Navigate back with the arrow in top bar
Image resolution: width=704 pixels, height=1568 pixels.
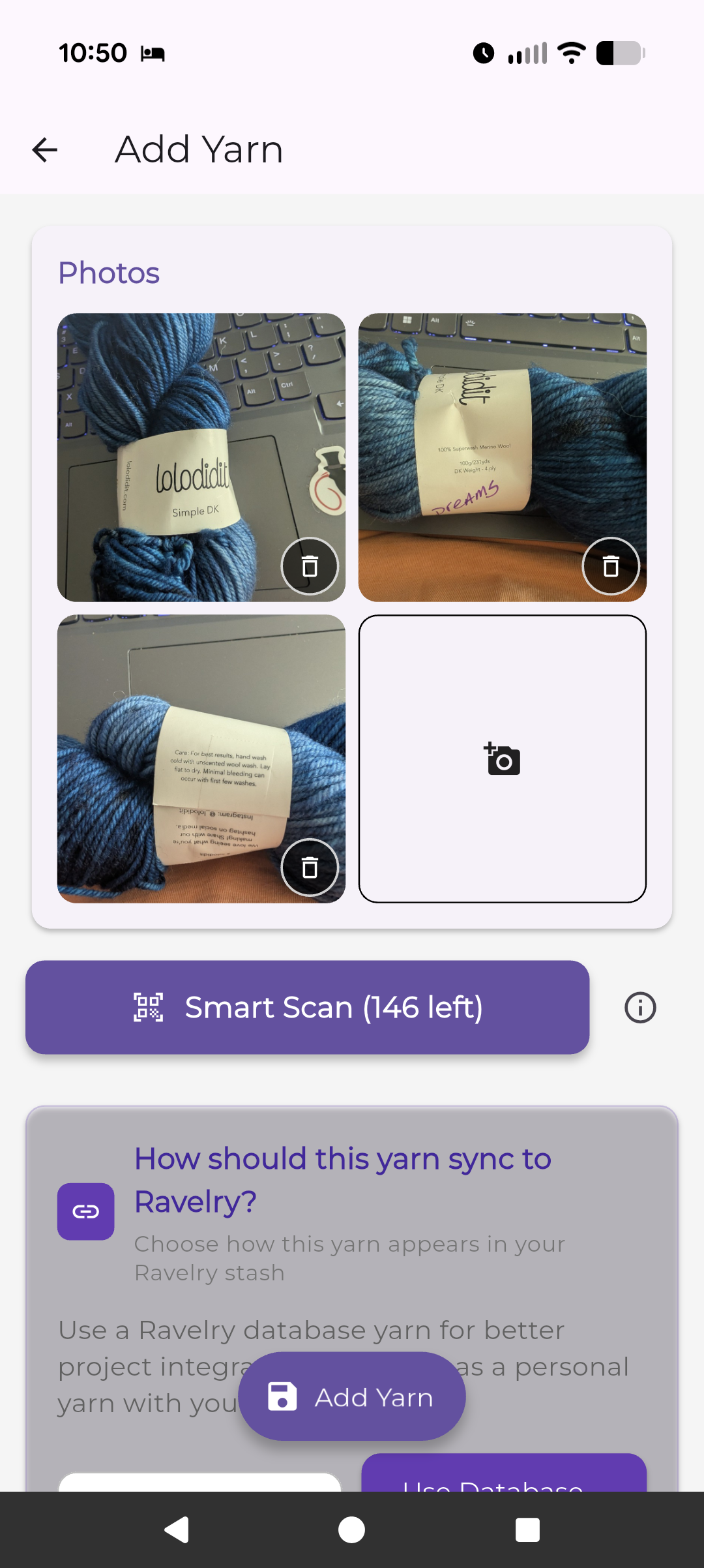click(x=43, y=149)
